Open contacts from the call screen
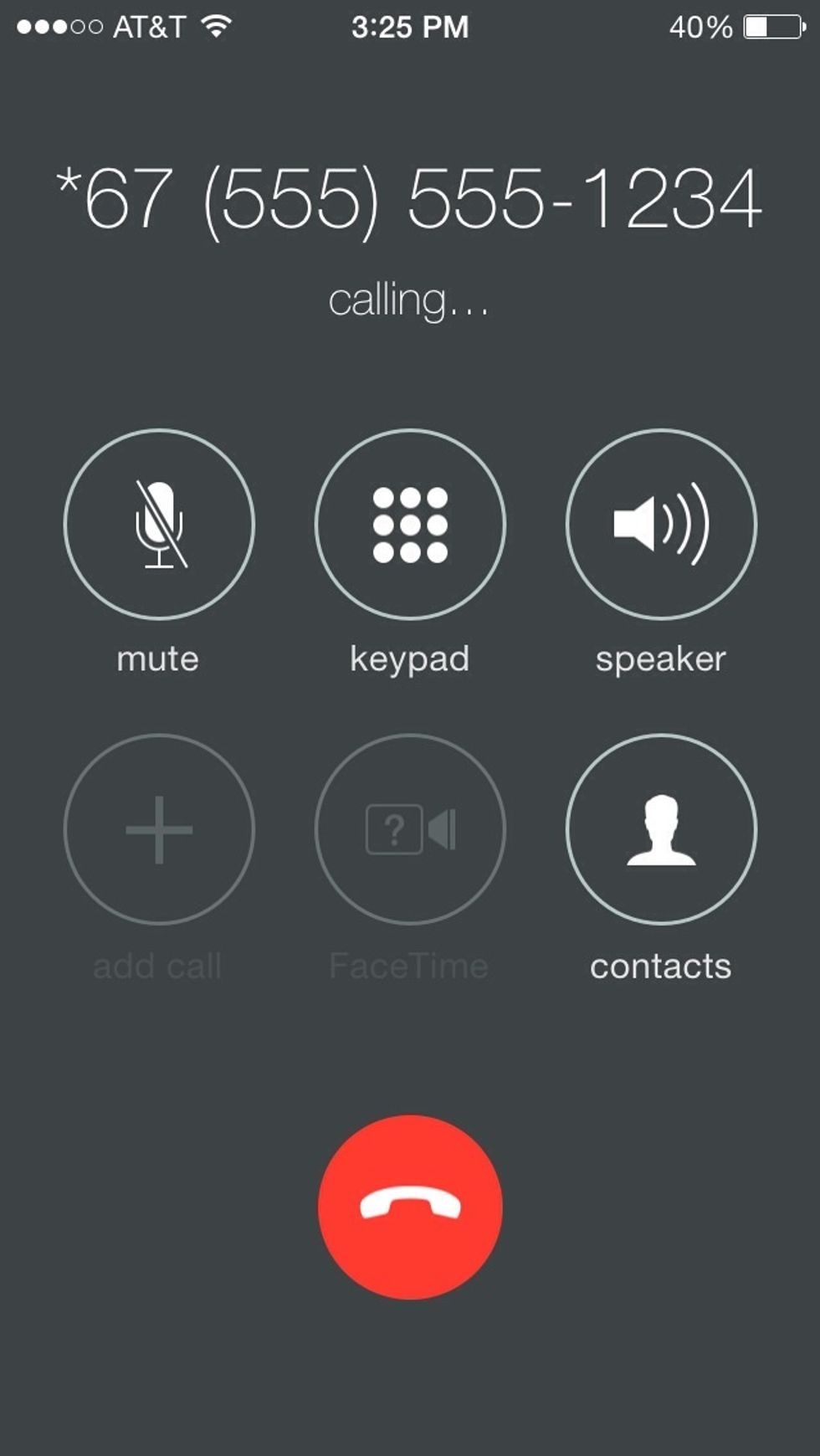The height and width of the screenshot is (1456, 820). tap(661, 829)
